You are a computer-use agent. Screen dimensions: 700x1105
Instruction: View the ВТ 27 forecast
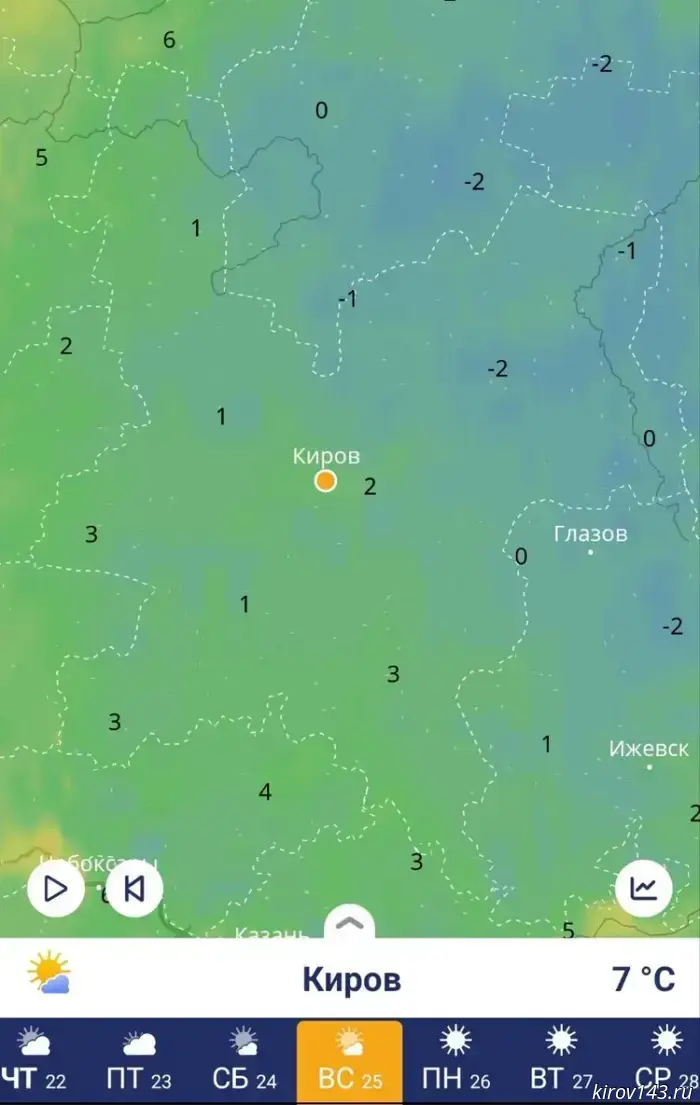coord(561,1062)
